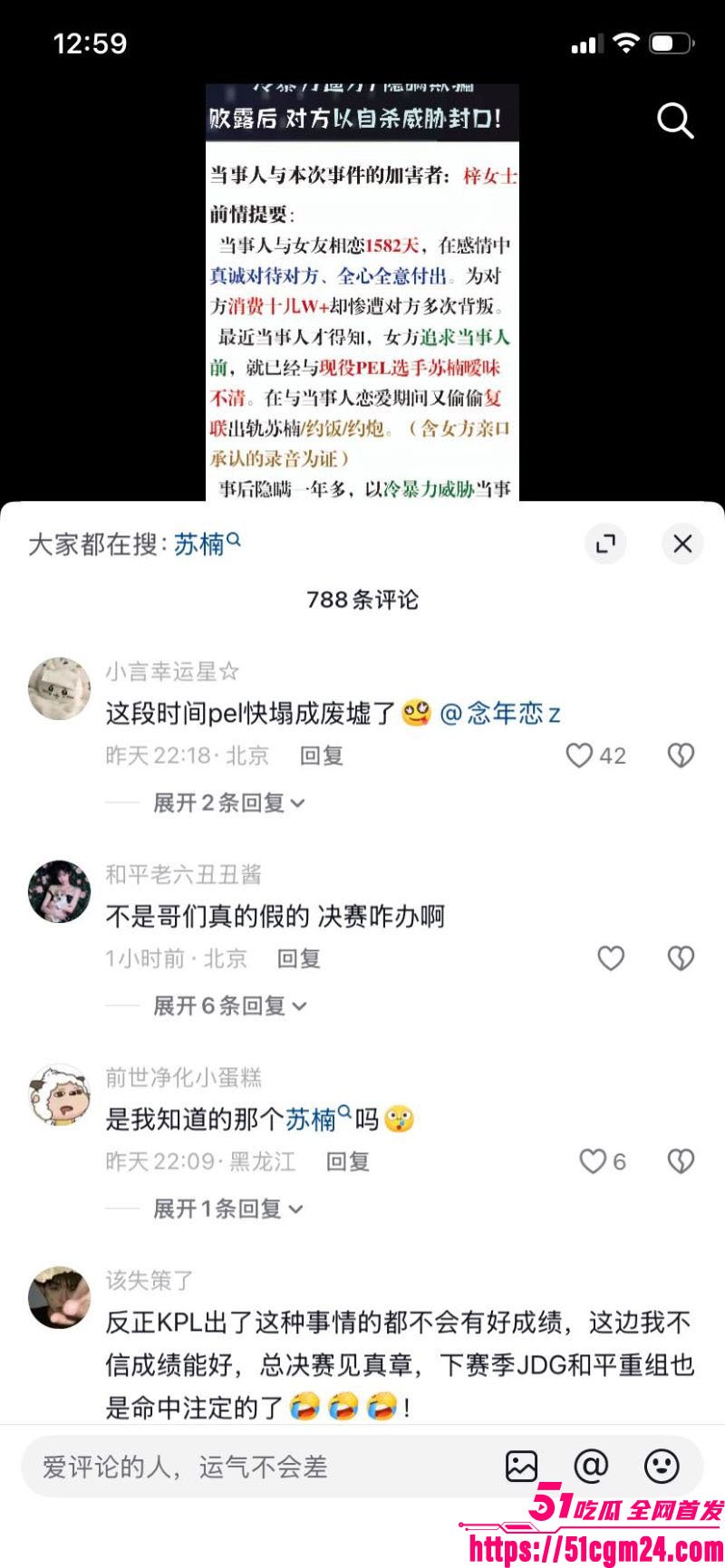Image resolution: width=725 pixels, height=1568 pixels.
Task: Open search via the magnifier icon
Action: pos(675,120)
